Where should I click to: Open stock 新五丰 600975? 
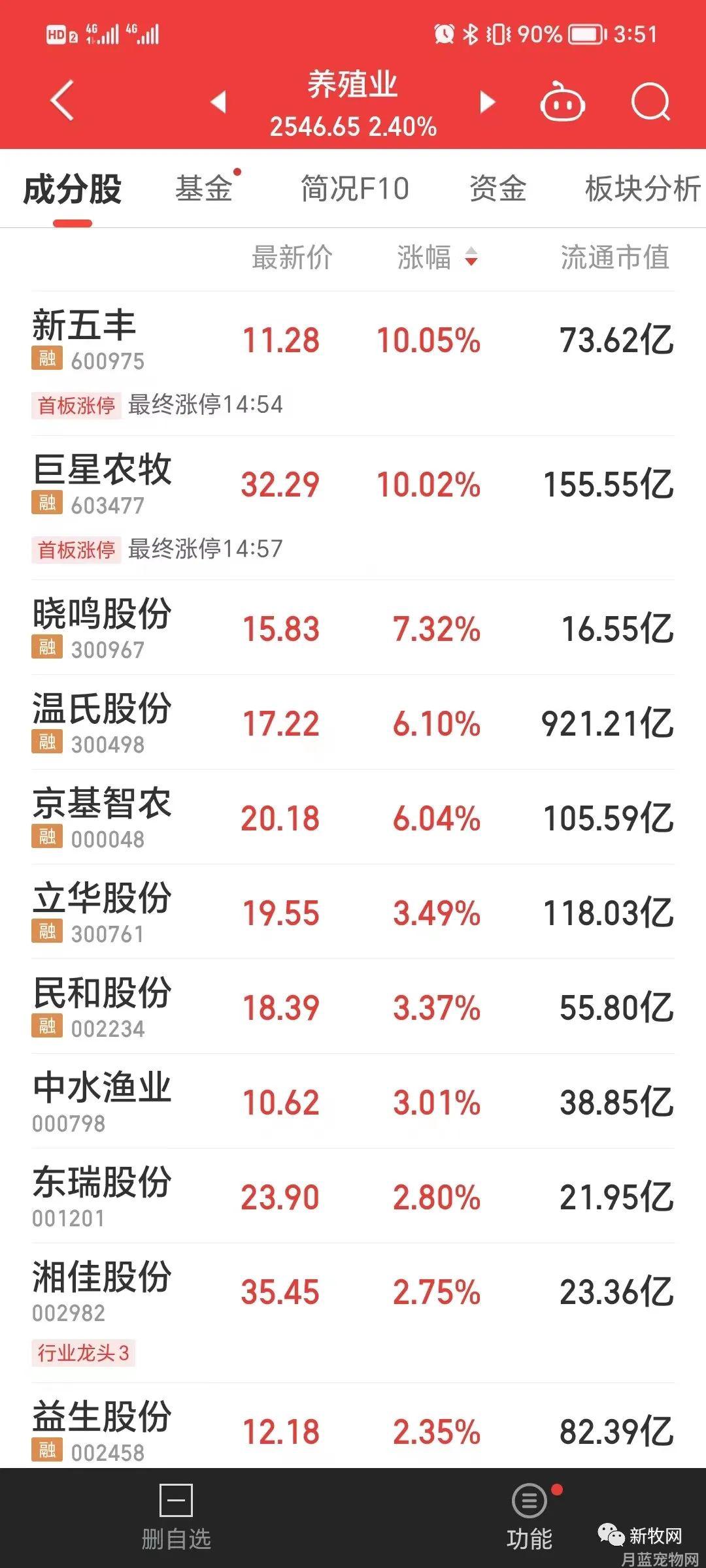coord(353,364)
